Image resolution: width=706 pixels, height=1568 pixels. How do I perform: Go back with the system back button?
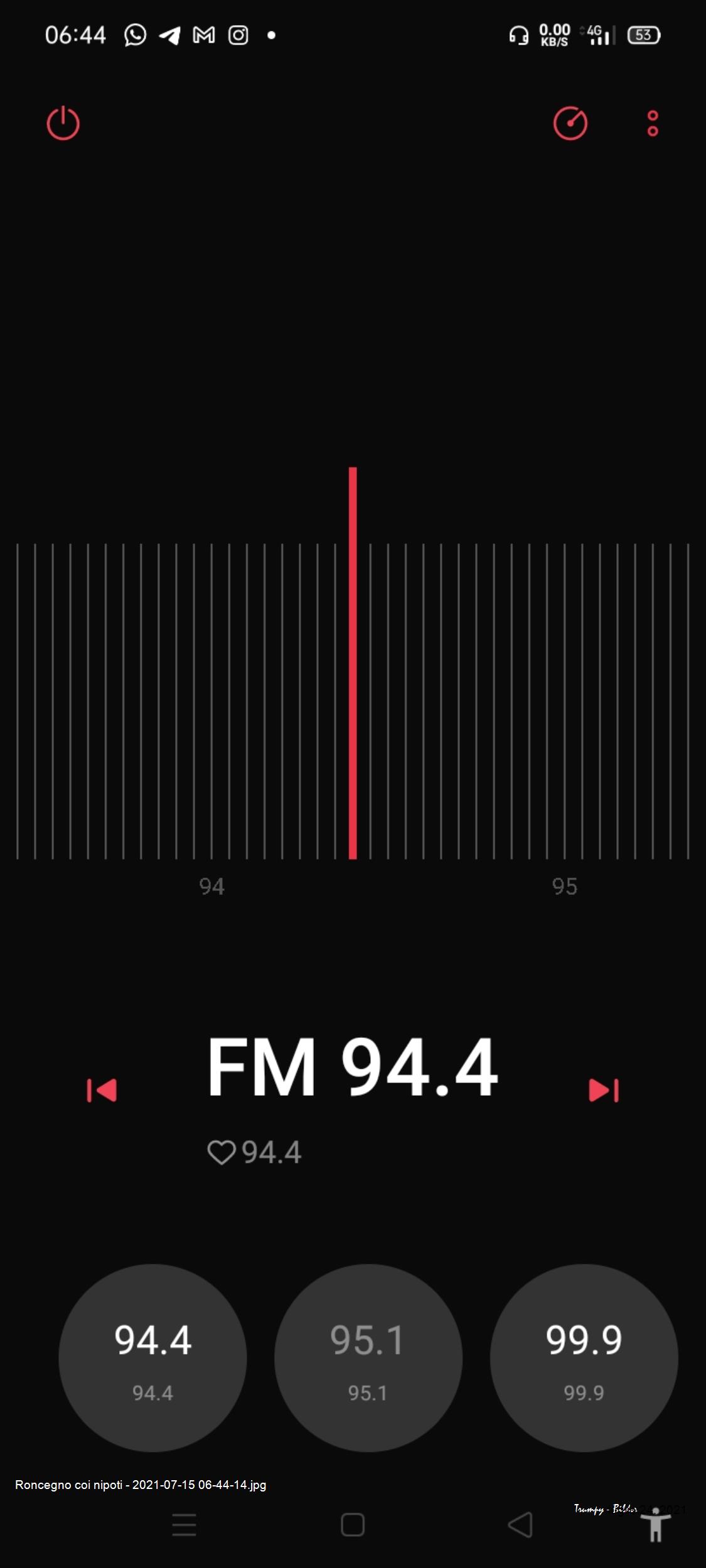[520, 1524]
